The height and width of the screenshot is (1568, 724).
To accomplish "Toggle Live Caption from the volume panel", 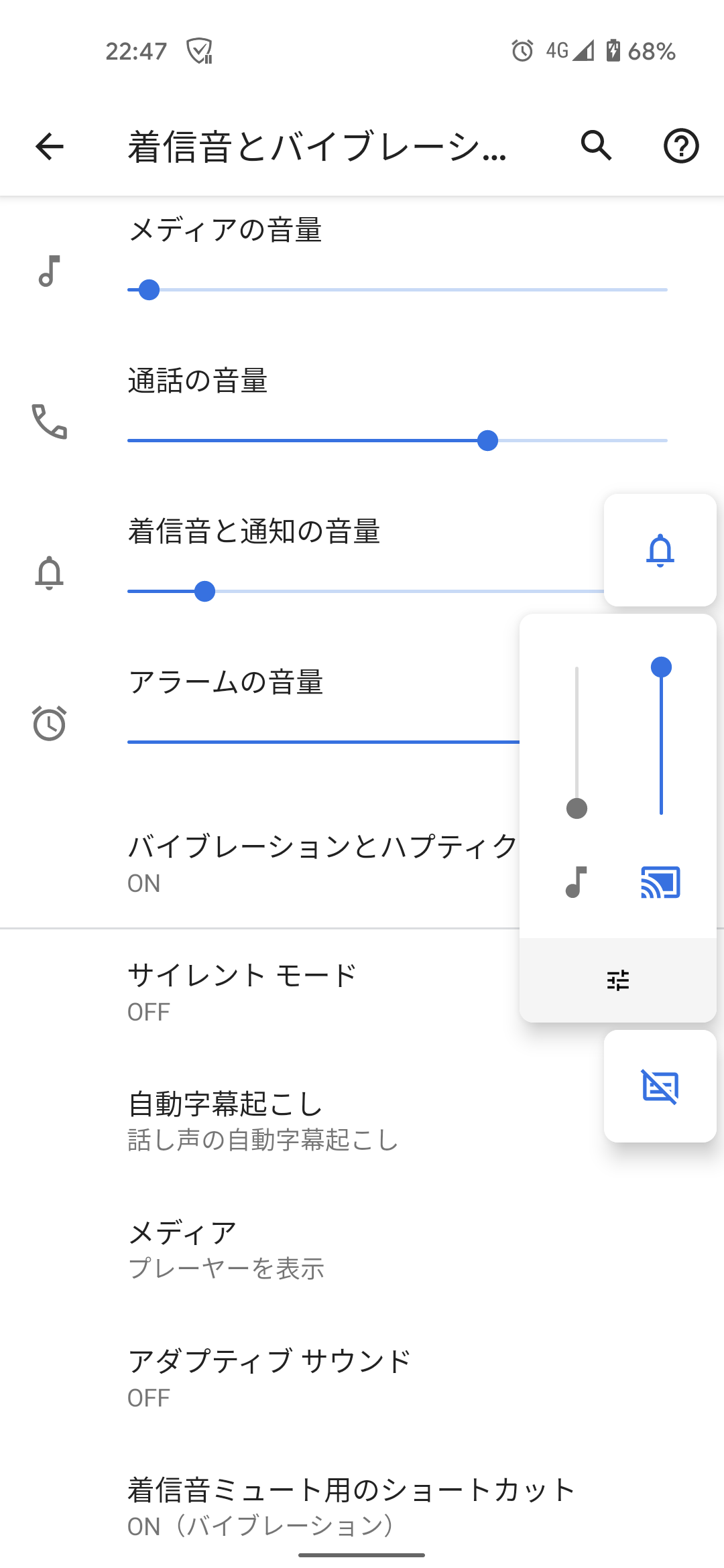I will tap(660, 1086).
